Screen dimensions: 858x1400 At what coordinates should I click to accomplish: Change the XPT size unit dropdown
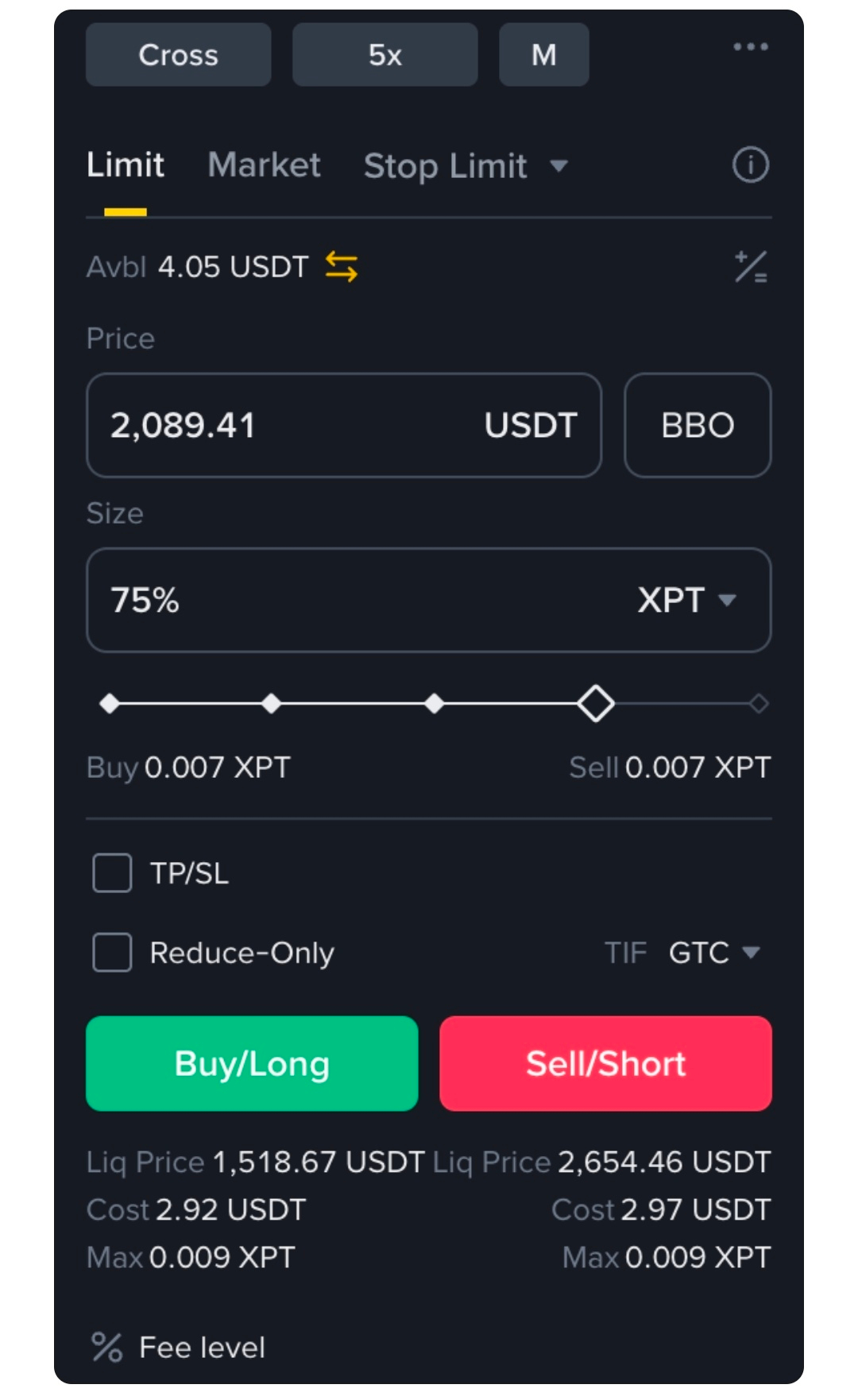[x=686, y=600]
